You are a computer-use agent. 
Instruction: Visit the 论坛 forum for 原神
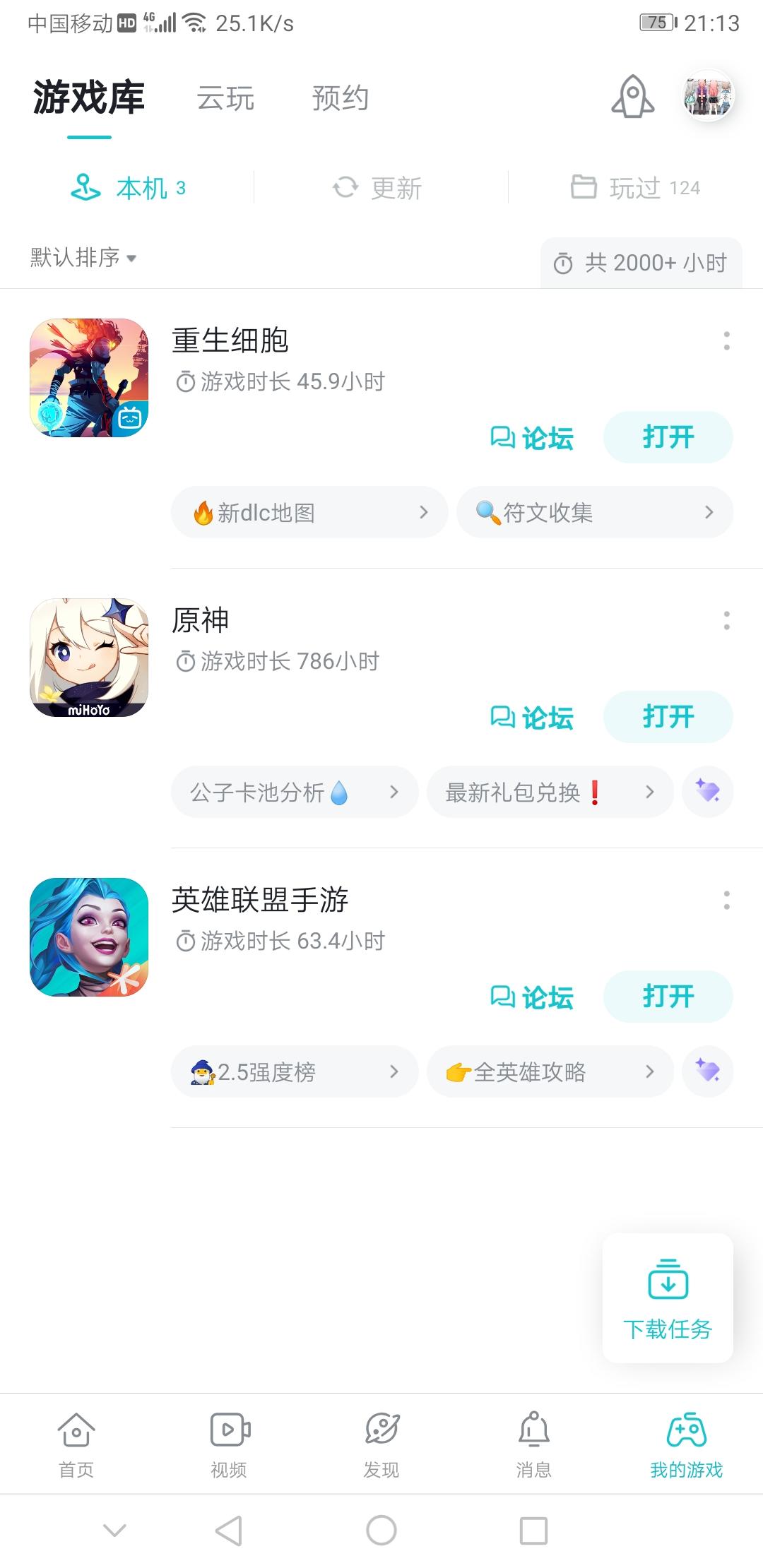coord(532,718)
